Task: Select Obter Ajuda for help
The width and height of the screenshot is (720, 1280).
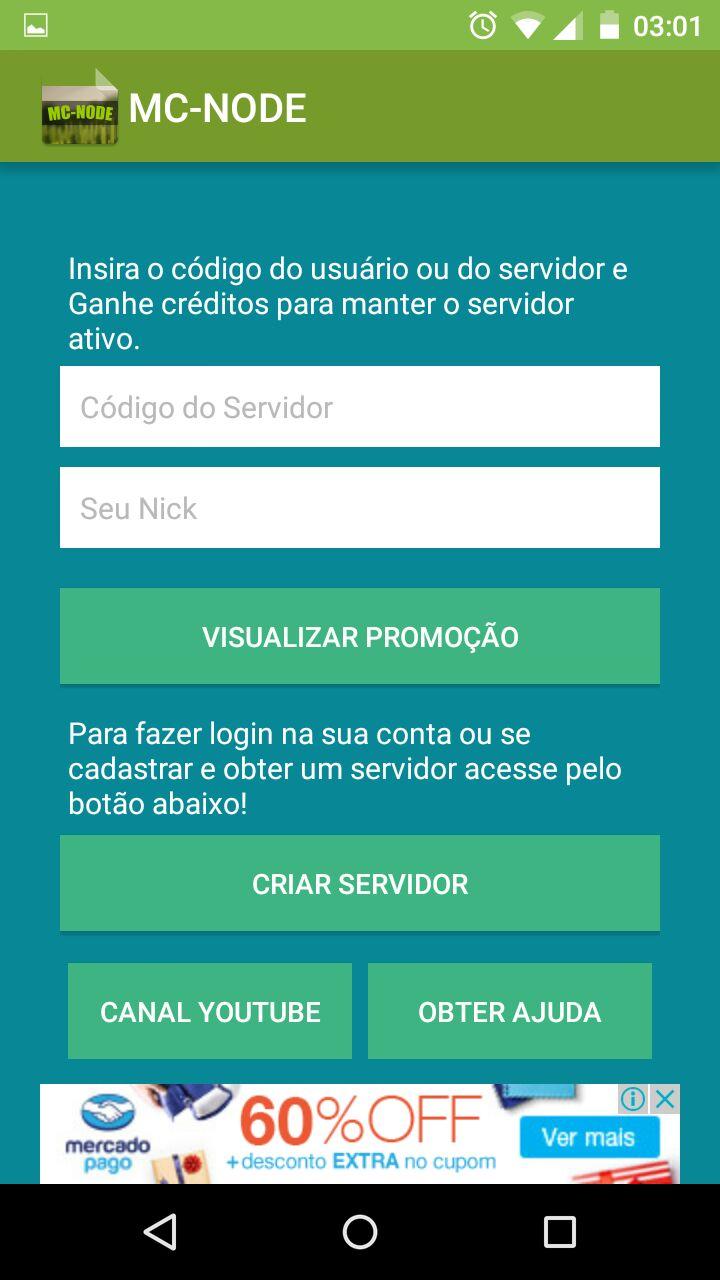Action: [510, 1011]
